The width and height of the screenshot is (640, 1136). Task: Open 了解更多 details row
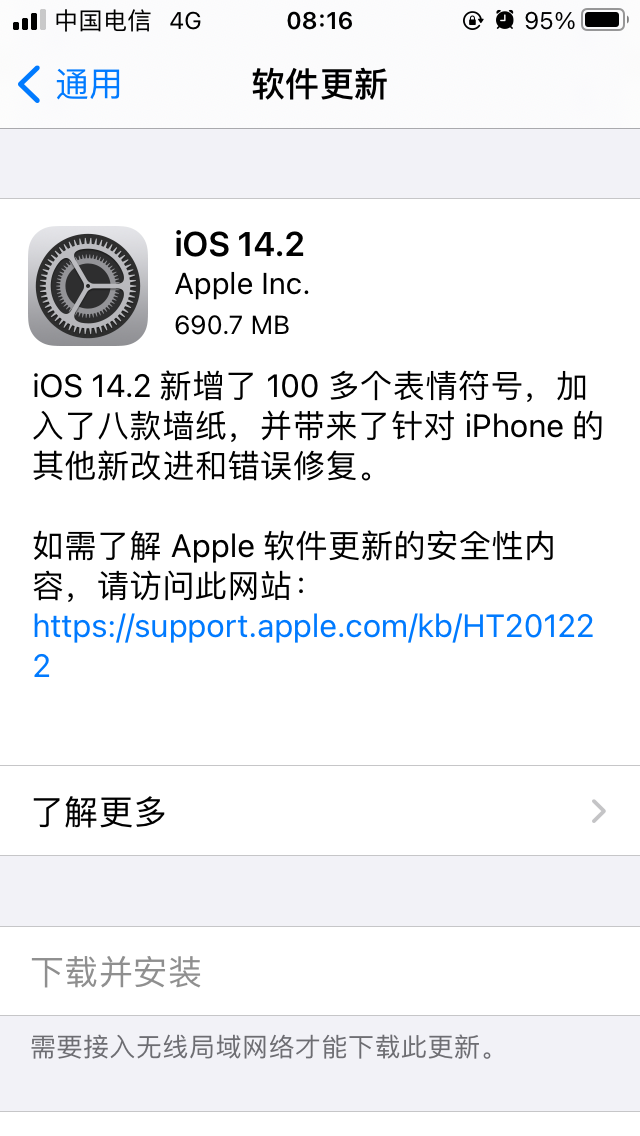click(320, 811)
